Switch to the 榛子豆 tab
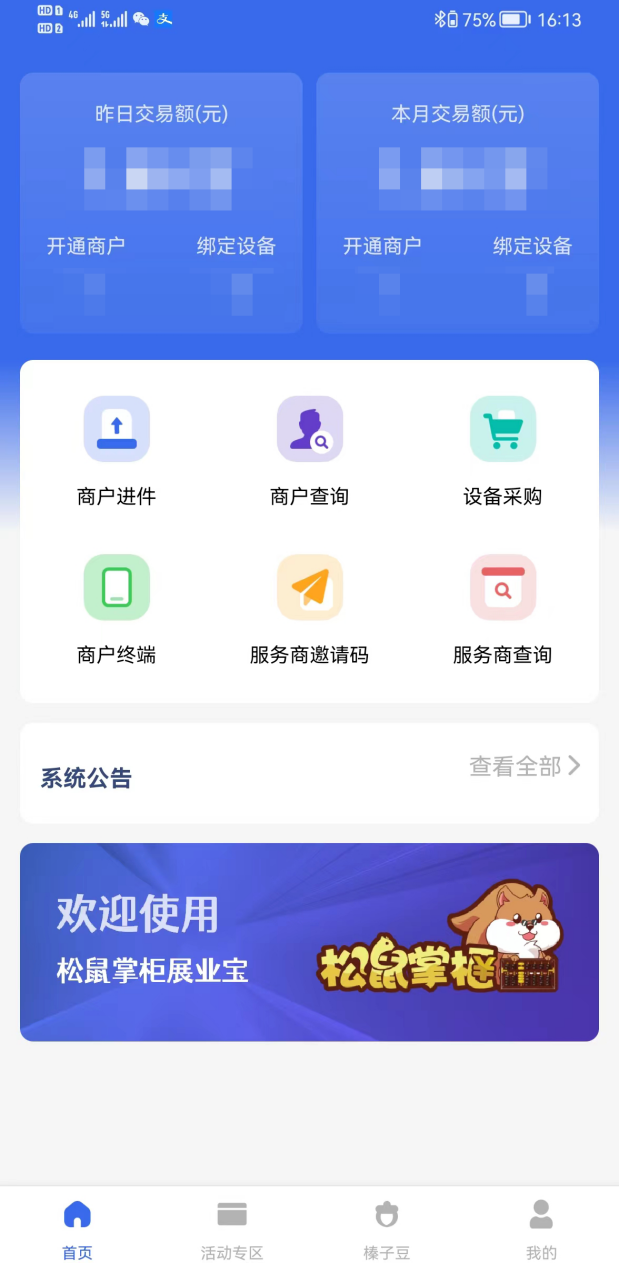 (386, 1228)
